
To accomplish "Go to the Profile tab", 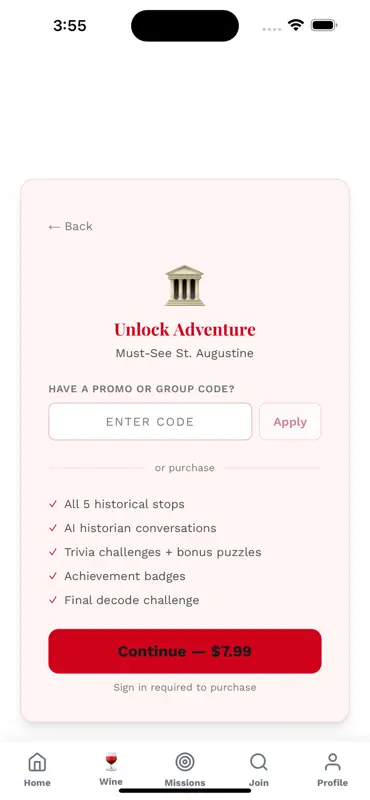I will 333,769.
